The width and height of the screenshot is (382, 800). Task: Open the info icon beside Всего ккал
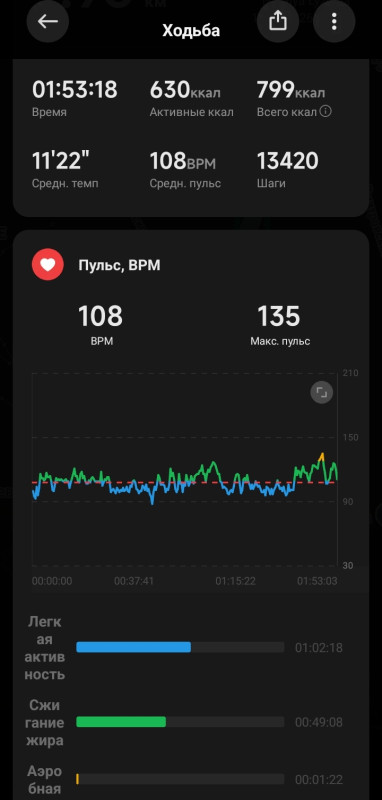point(325,111)
